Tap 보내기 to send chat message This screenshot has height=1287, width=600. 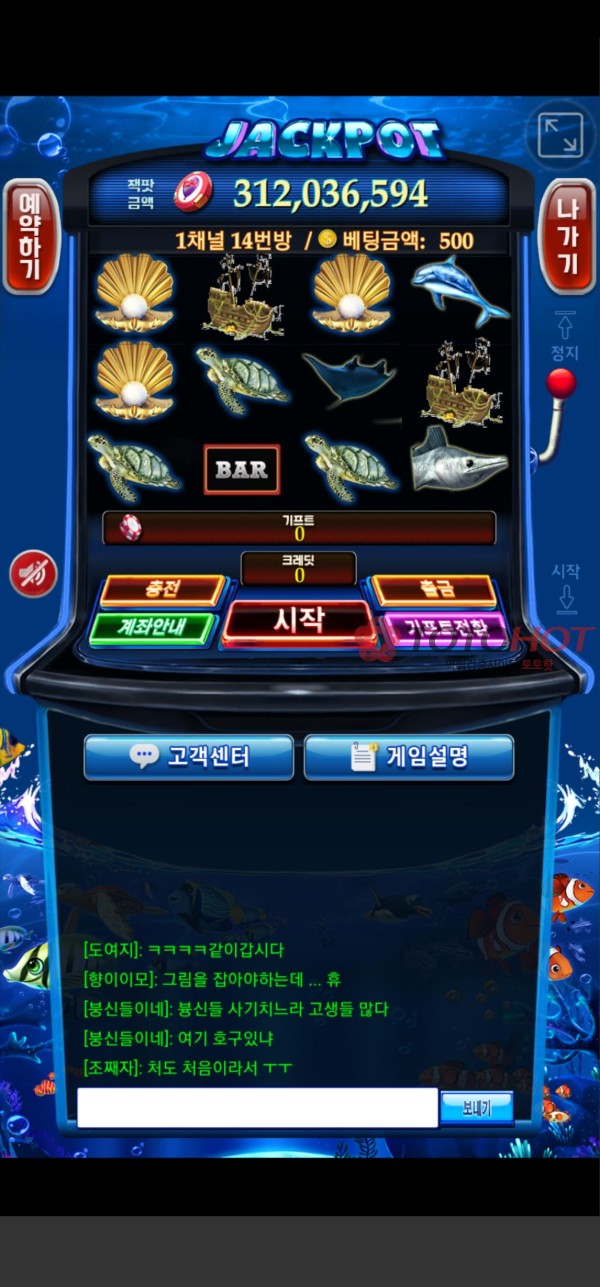pyautogui.click(x=477, y=1108)
